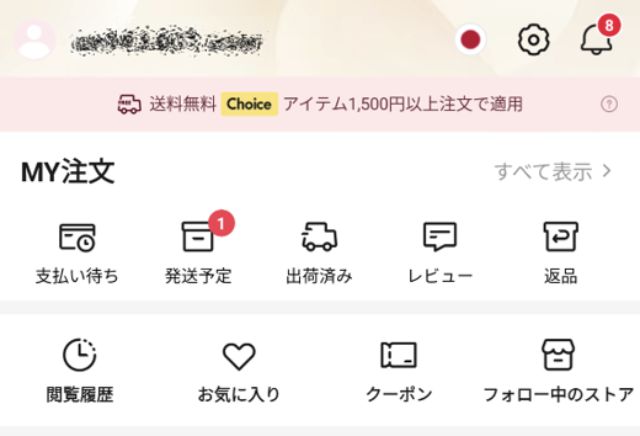
Task: Open the notifications bell
Action: pyautogui.click(x=594, y=40)
